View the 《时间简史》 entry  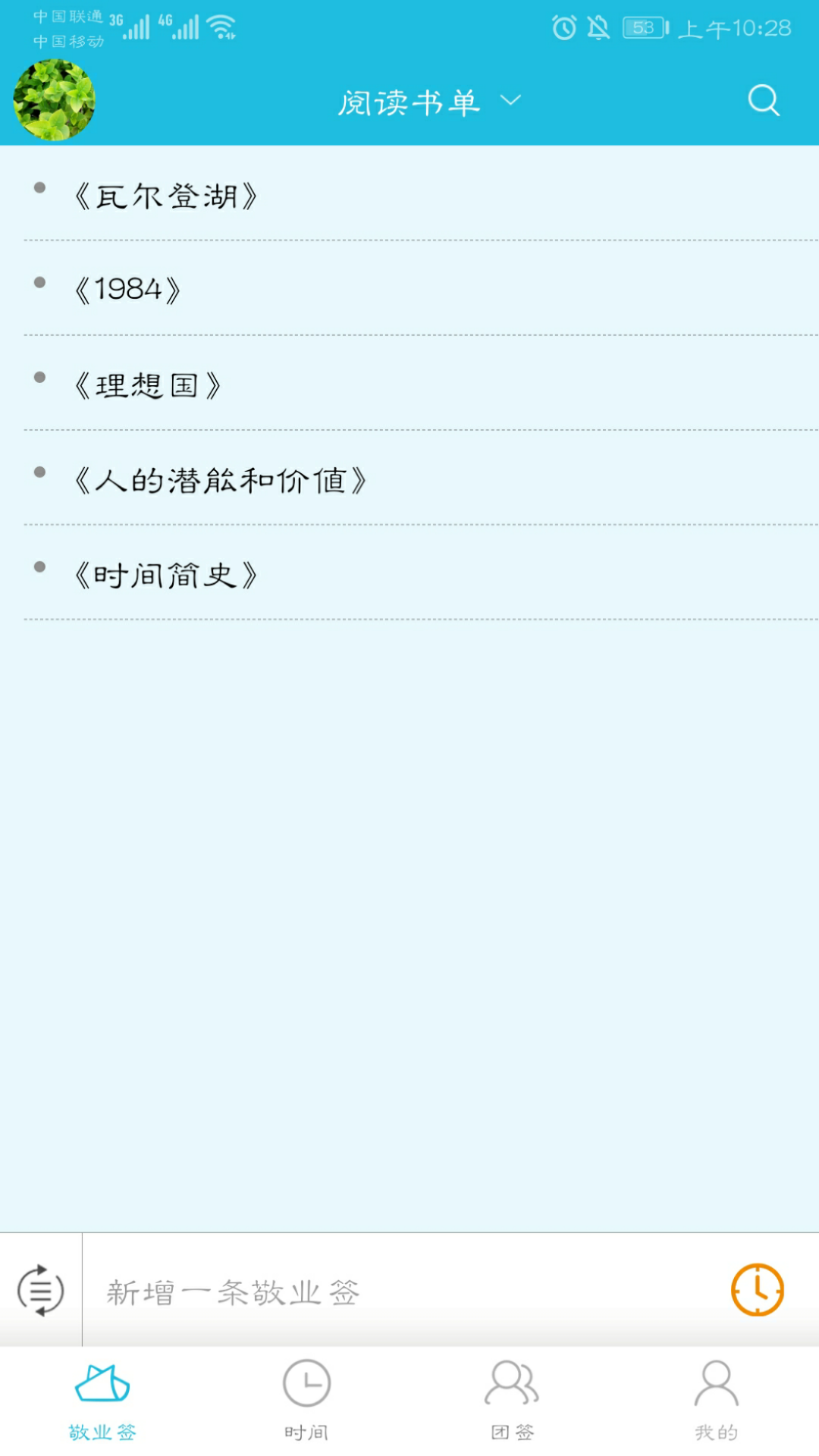tap(409, 573)
